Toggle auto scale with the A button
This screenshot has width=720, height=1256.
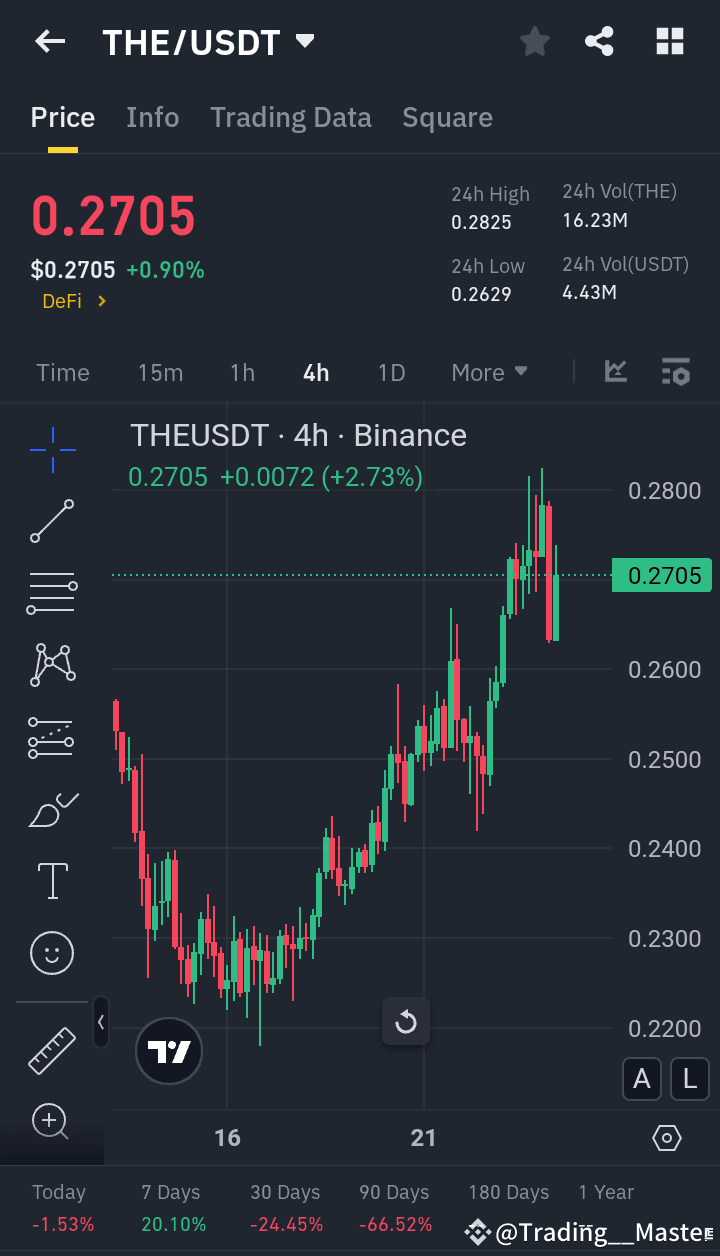[642, 1079]
